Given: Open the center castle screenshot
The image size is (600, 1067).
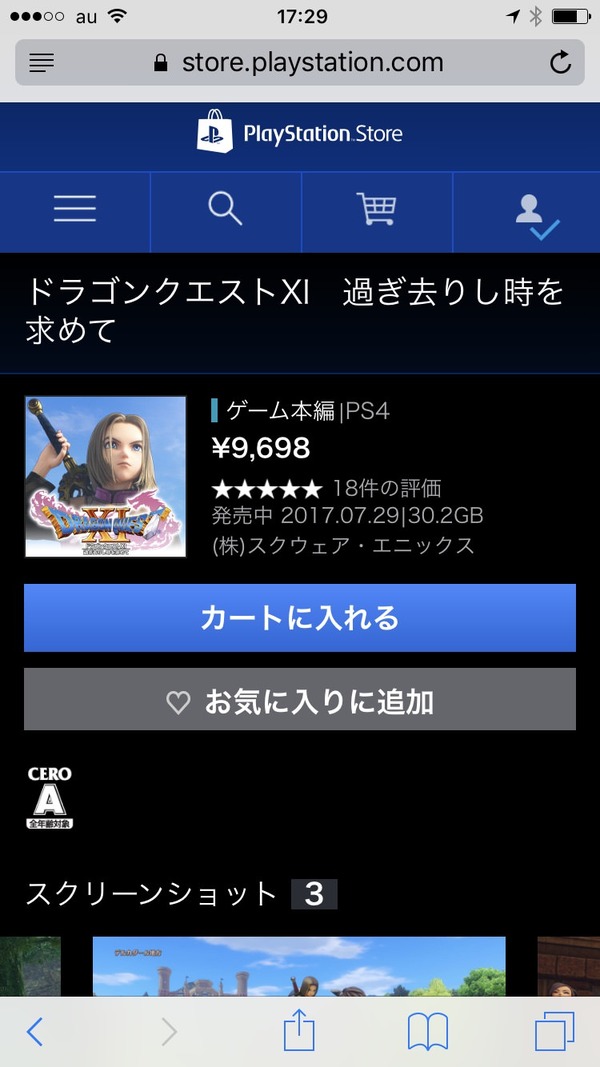Looking at the screenshot, I should click(x=299, y=967).
